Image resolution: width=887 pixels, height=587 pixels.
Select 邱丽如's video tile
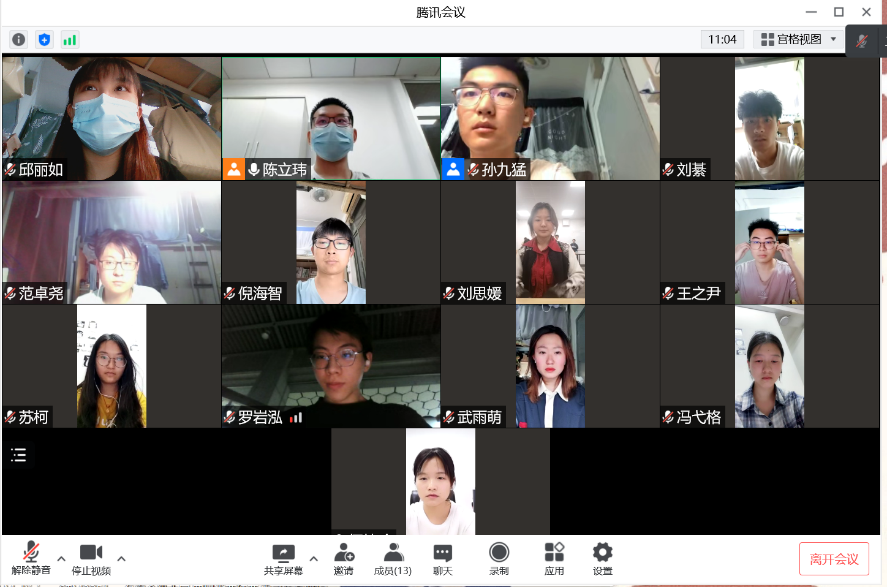tap(111, 117)
